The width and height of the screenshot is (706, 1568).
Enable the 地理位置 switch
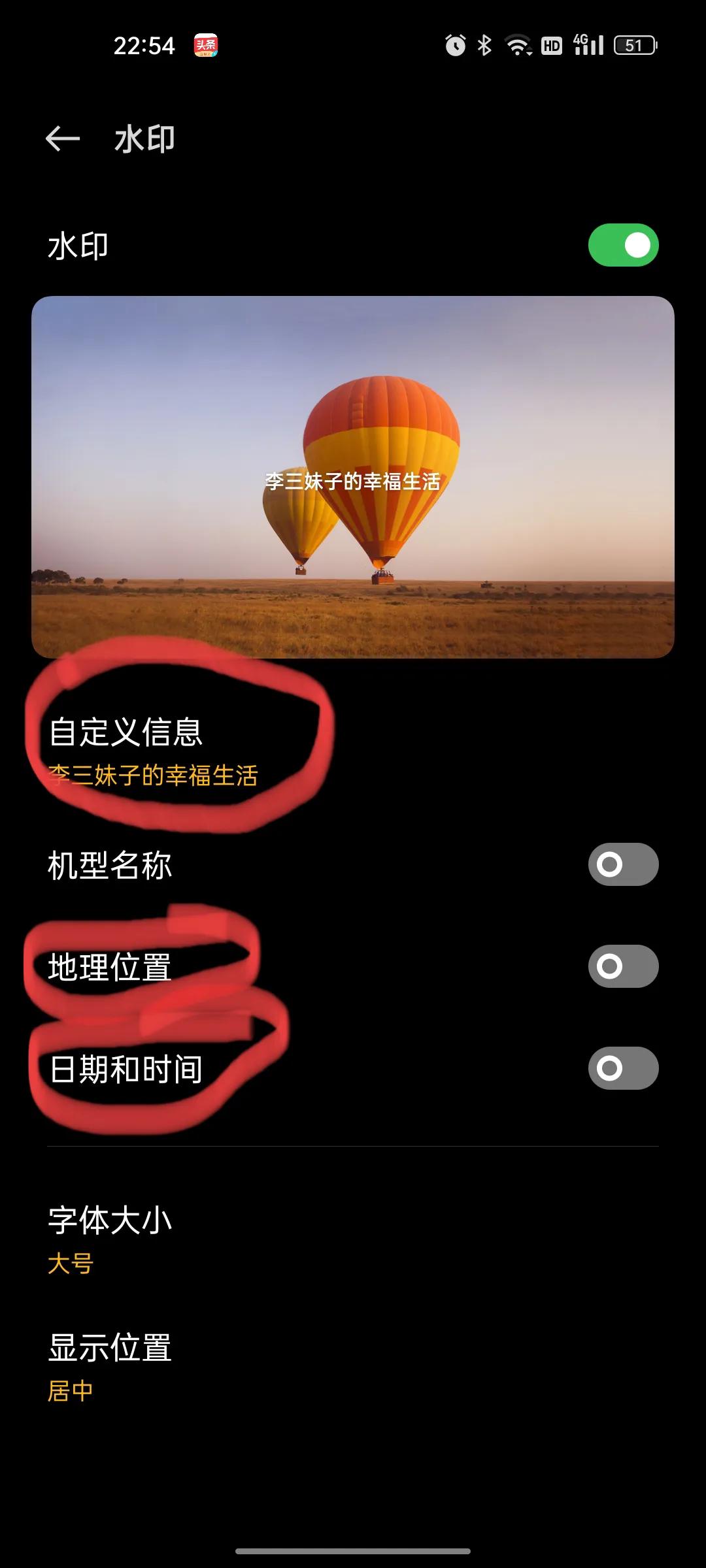(x=623, y=966)
